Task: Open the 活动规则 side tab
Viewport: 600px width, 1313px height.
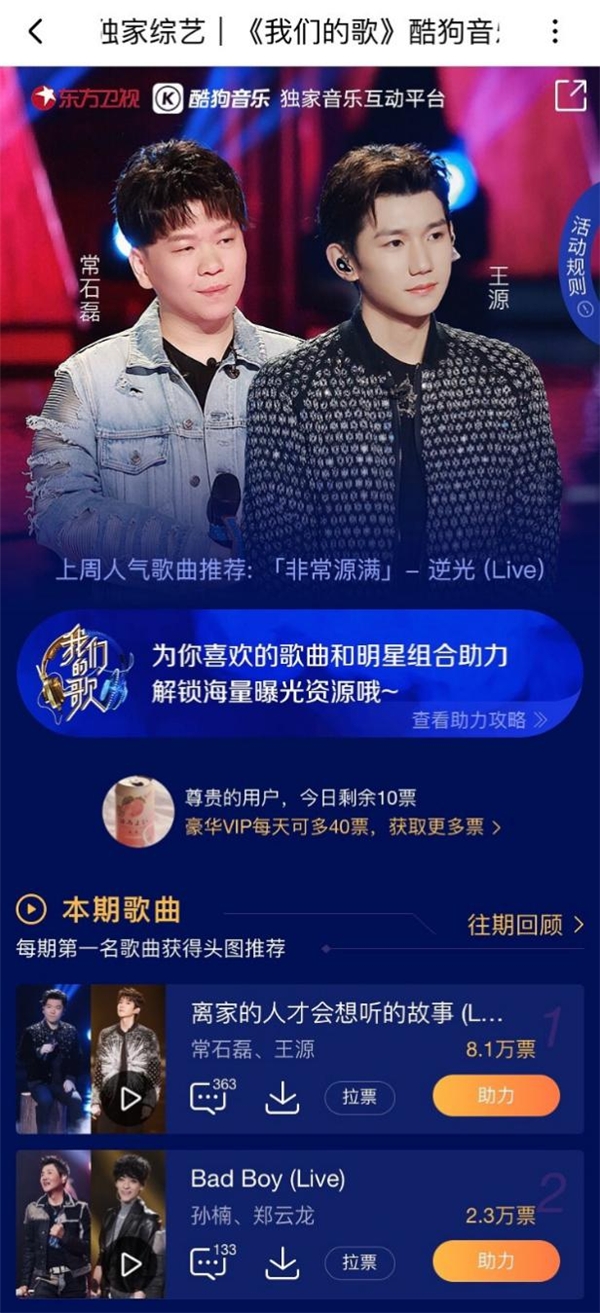Action: [579, 265]
